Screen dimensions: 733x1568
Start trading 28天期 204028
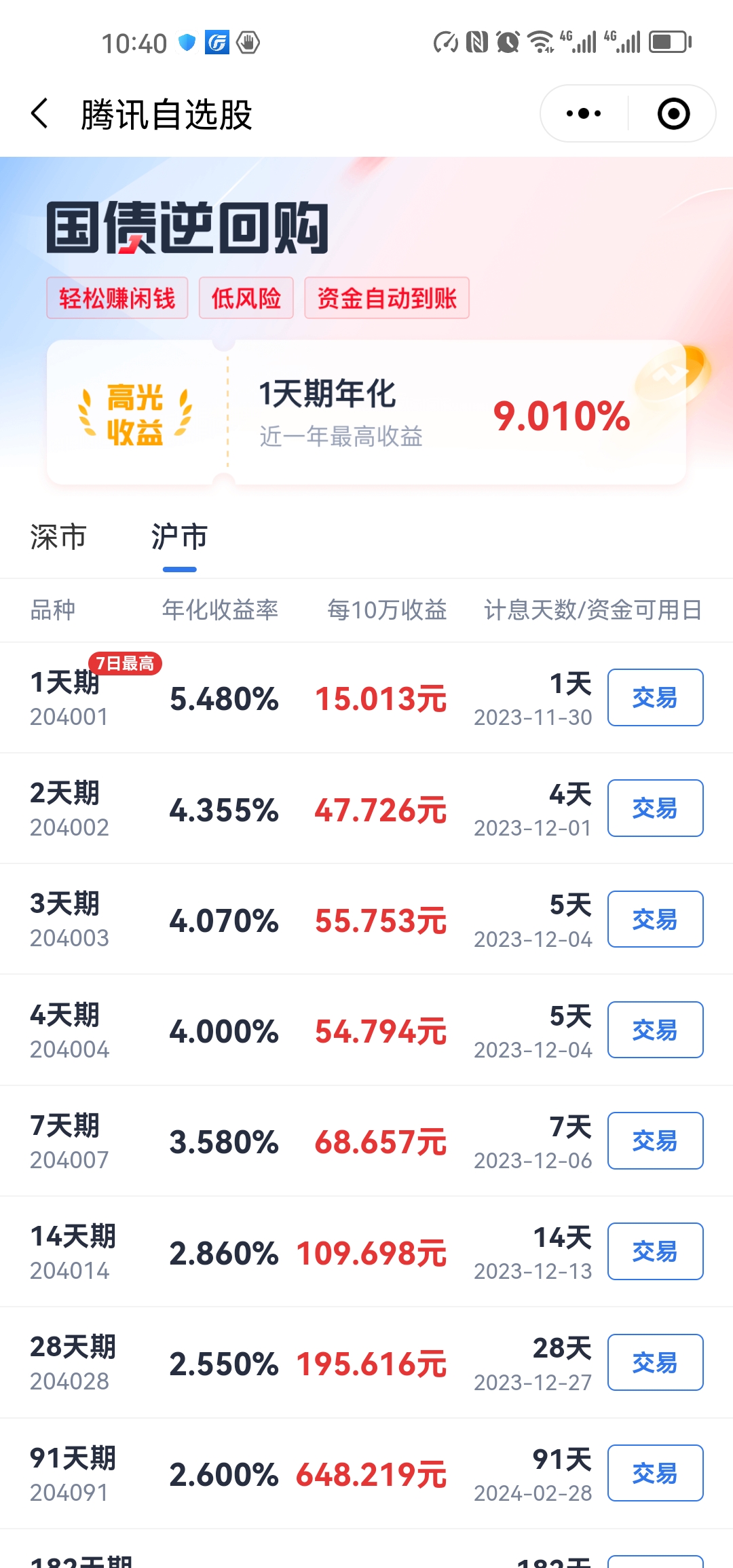pyautogui.click(x=655, y=1362)
